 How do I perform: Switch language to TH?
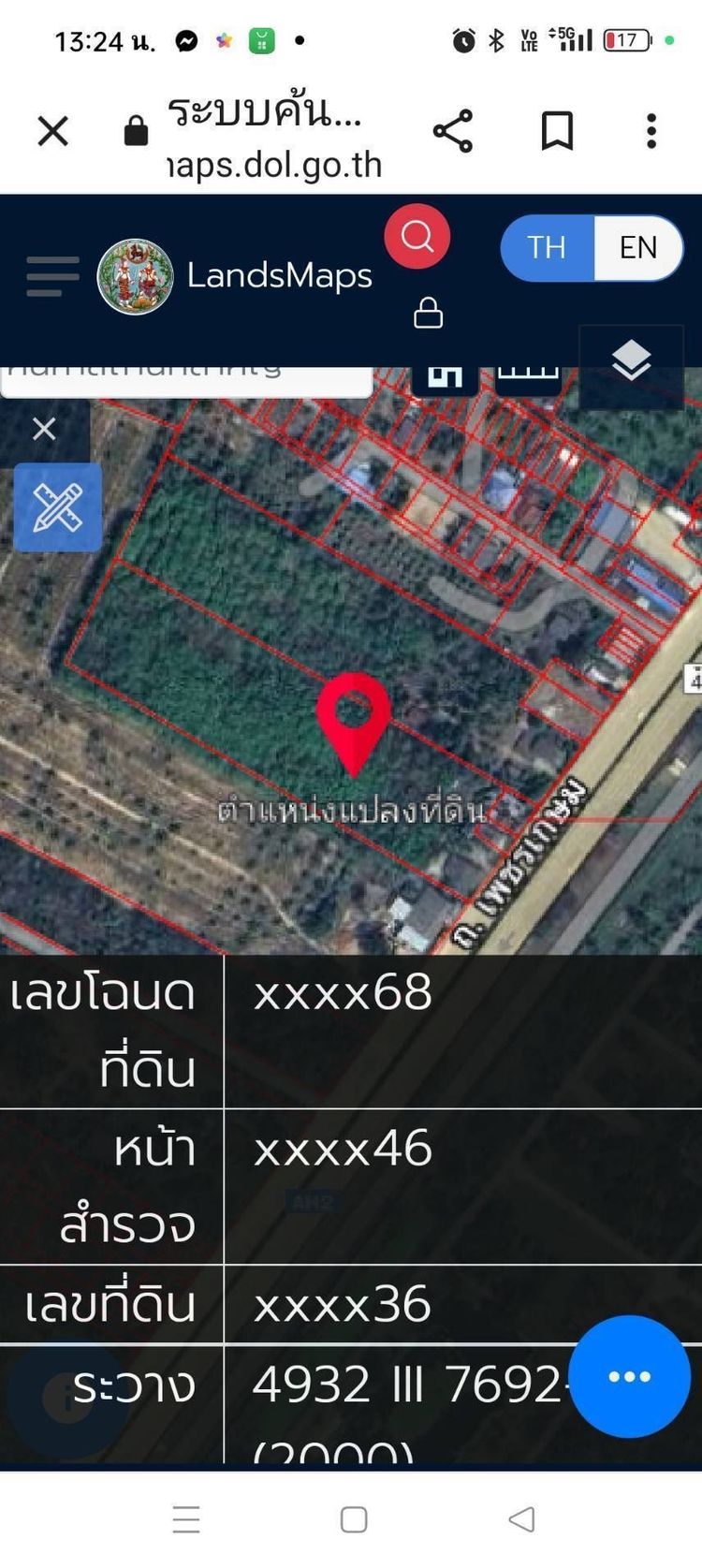[547, 248]
